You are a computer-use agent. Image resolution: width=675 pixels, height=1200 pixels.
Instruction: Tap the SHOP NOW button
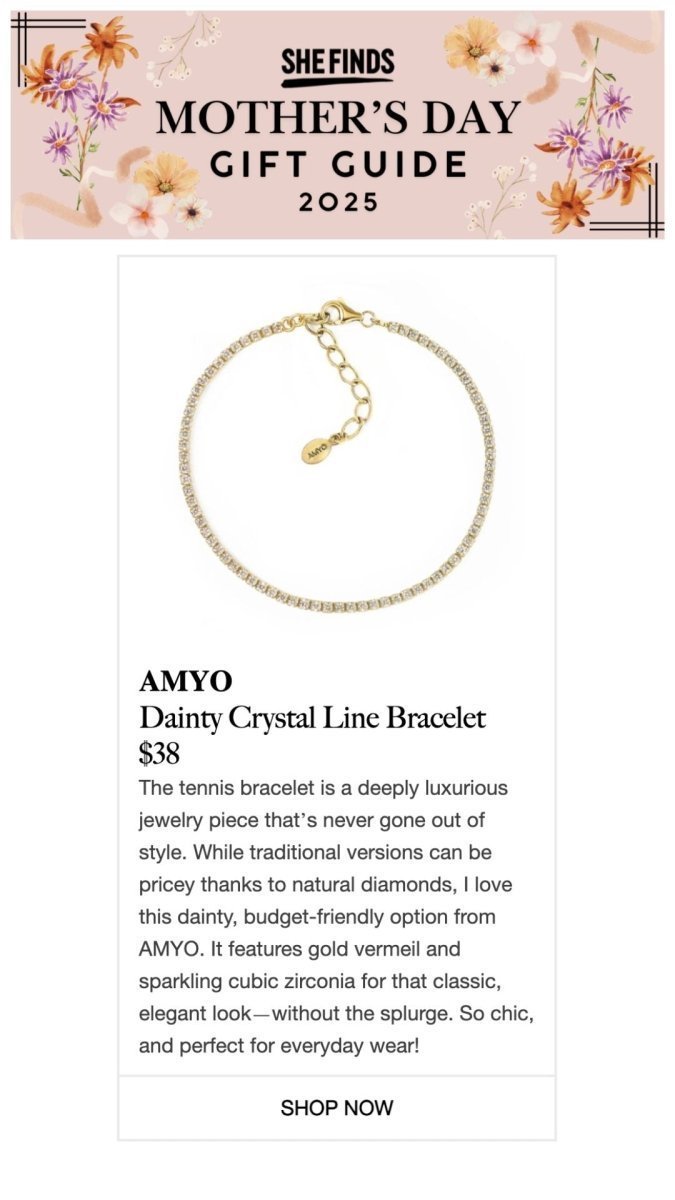[337, 1108]
